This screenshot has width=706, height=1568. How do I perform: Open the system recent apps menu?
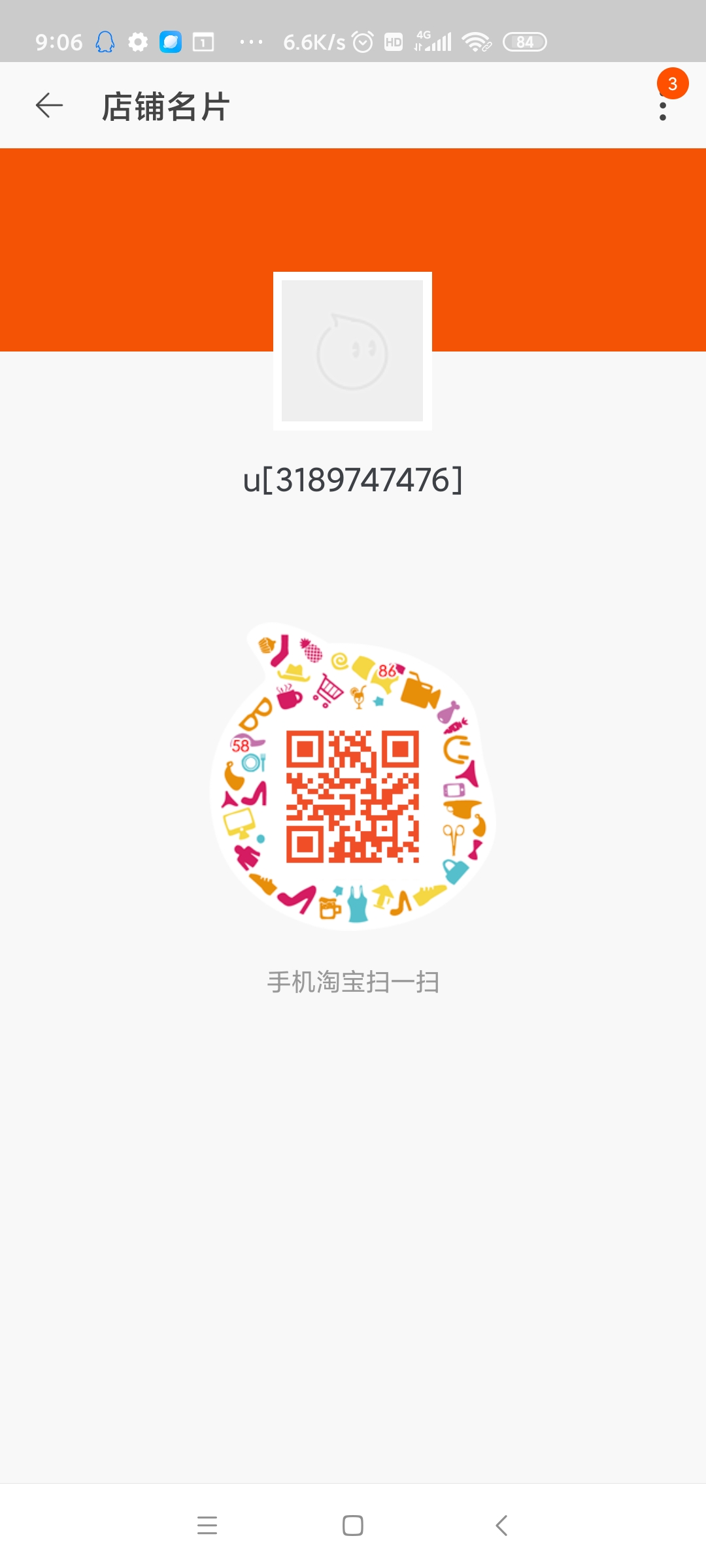207,1526
